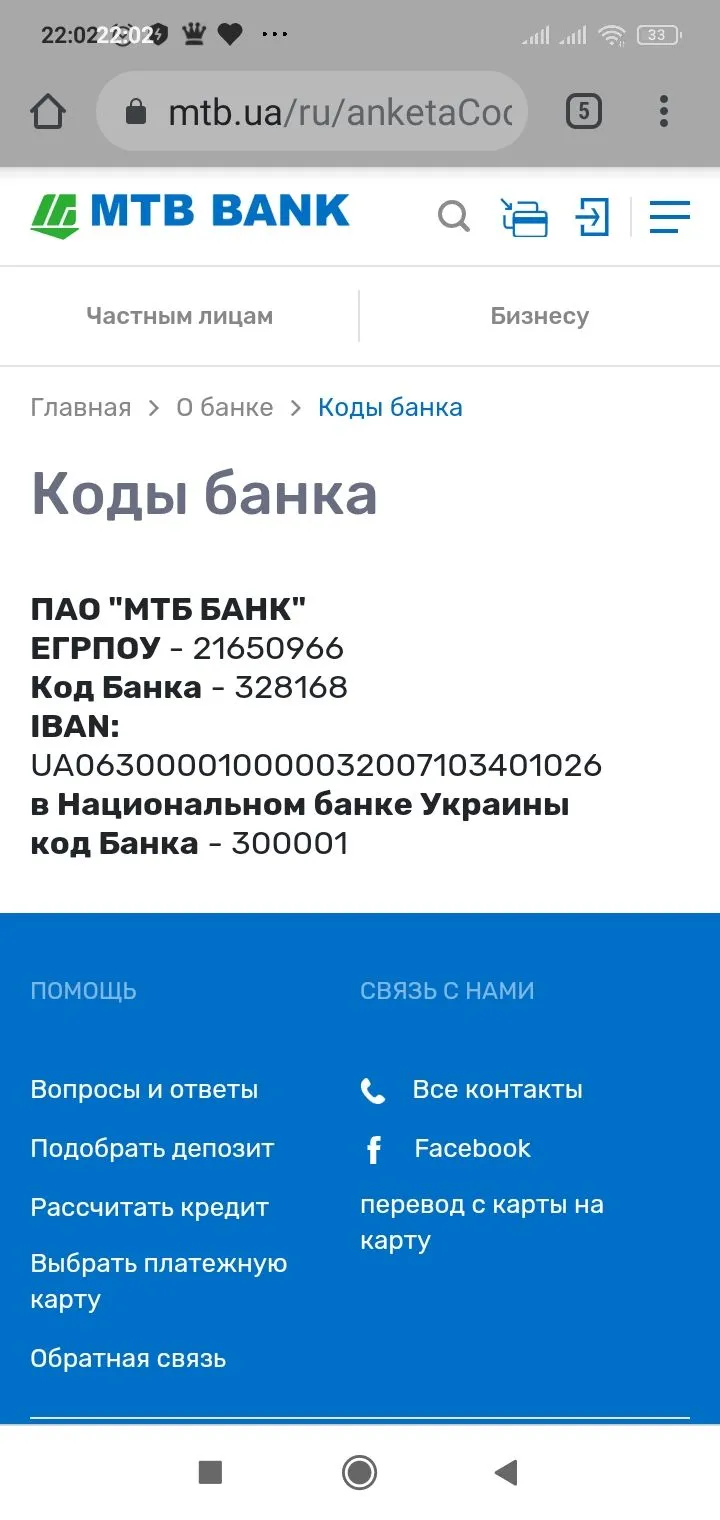Switch to Частным лицам tab

pyautogui.click(x=180, y=317)
